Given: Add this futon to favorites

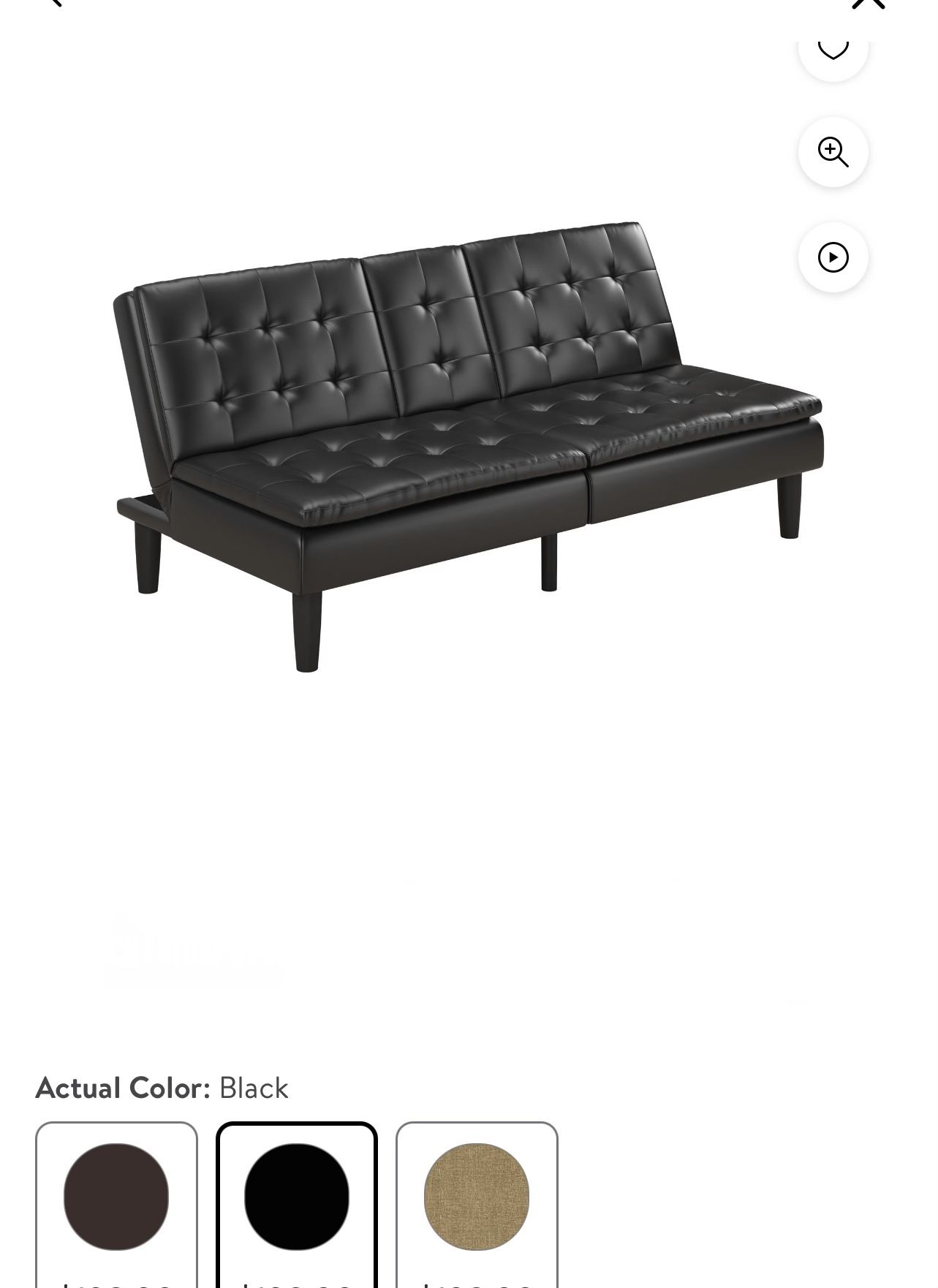Looking at the screenshot, I should pyautogui.click(x=833, y=48).
